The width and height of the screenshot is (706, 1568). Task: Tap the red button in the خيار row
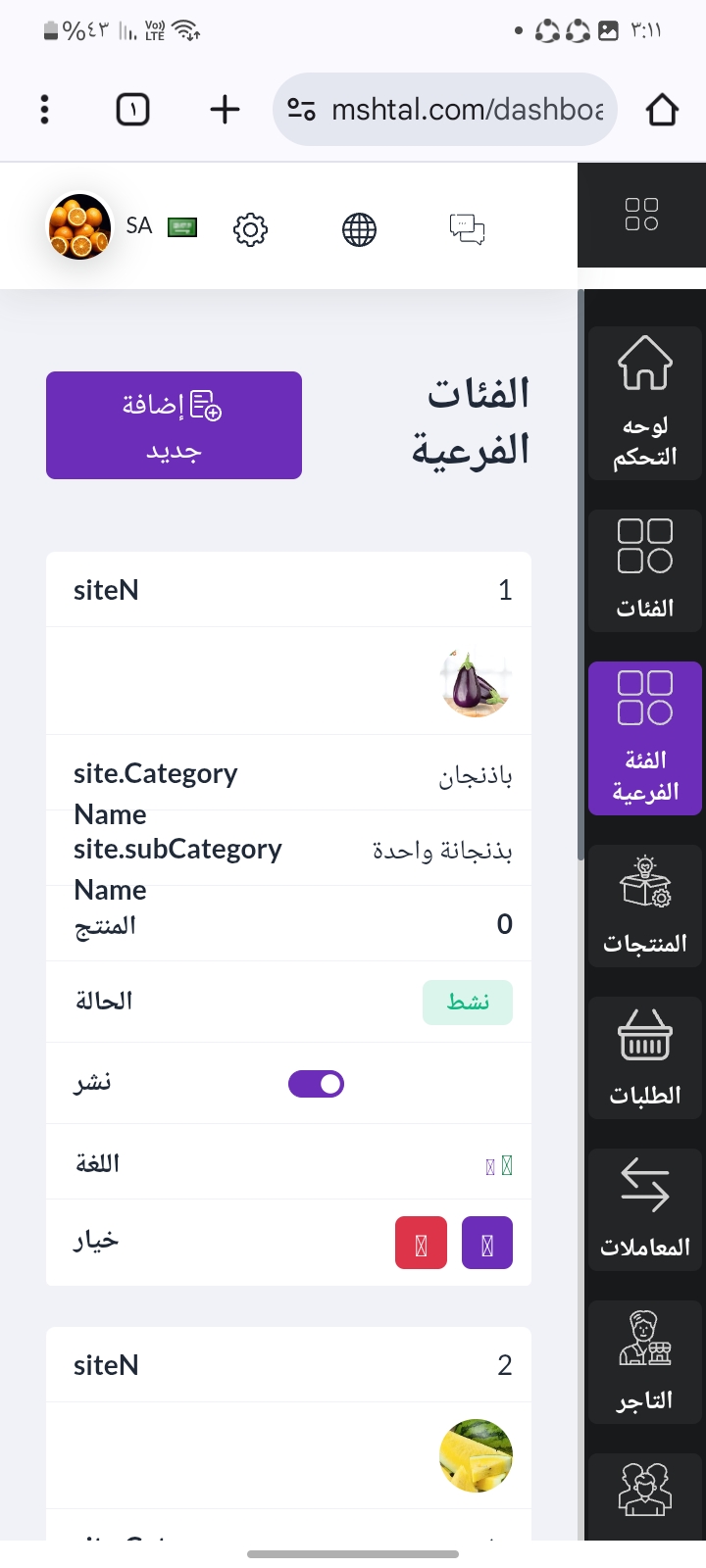pos(421,1244)
